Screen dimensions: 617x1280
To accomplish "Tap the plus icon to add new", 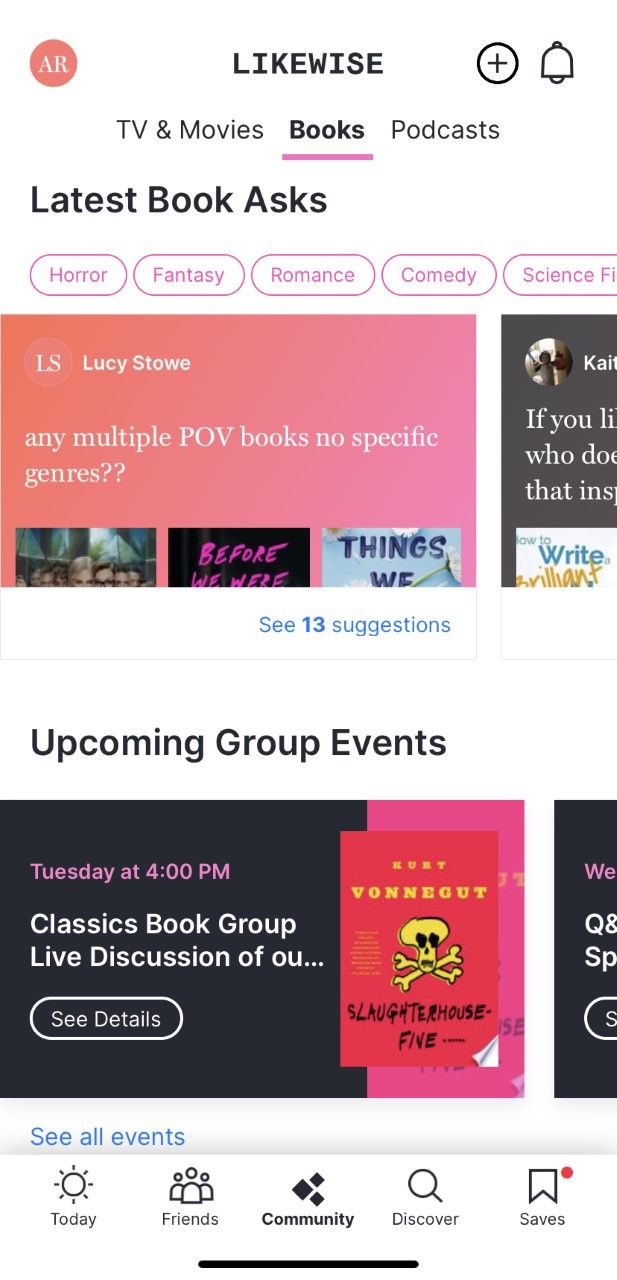I will click(497, 64).
